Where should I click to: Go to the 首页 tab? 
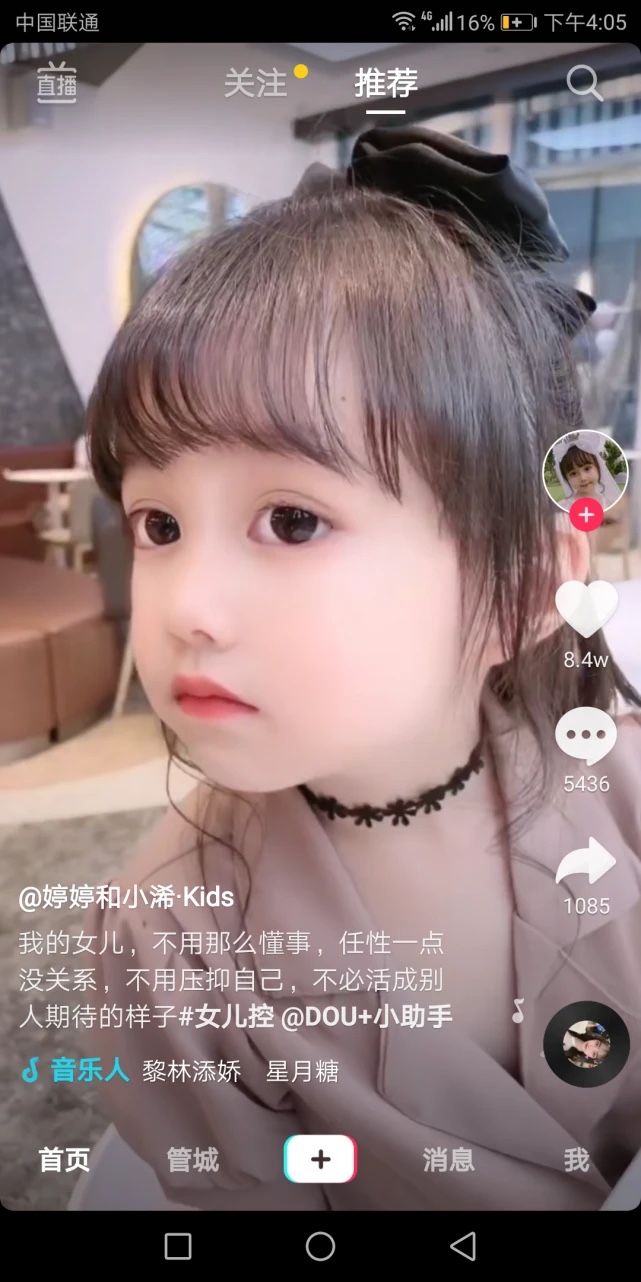coord(64,1160)
